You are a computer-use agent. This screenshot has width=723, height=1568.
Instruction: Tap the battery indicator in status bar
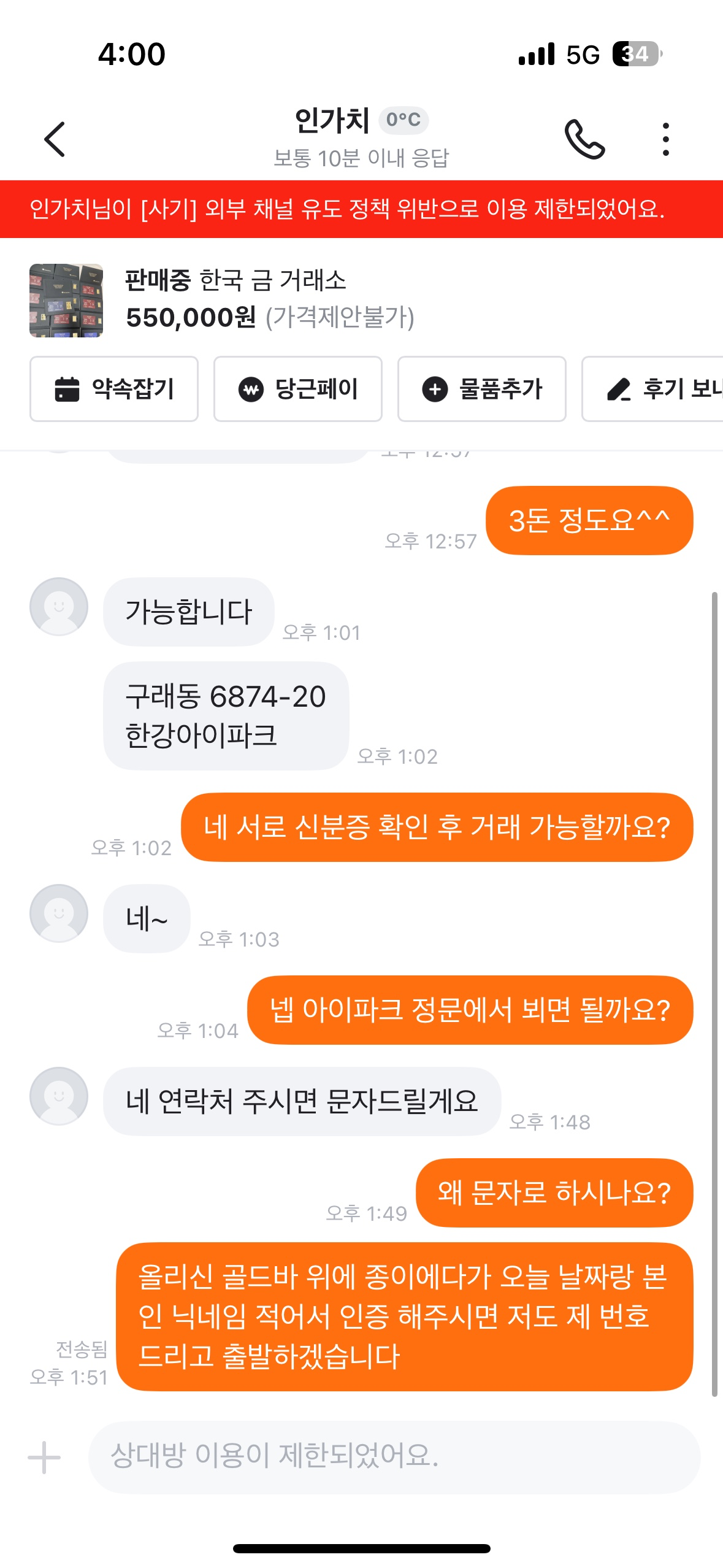[638, 54]
